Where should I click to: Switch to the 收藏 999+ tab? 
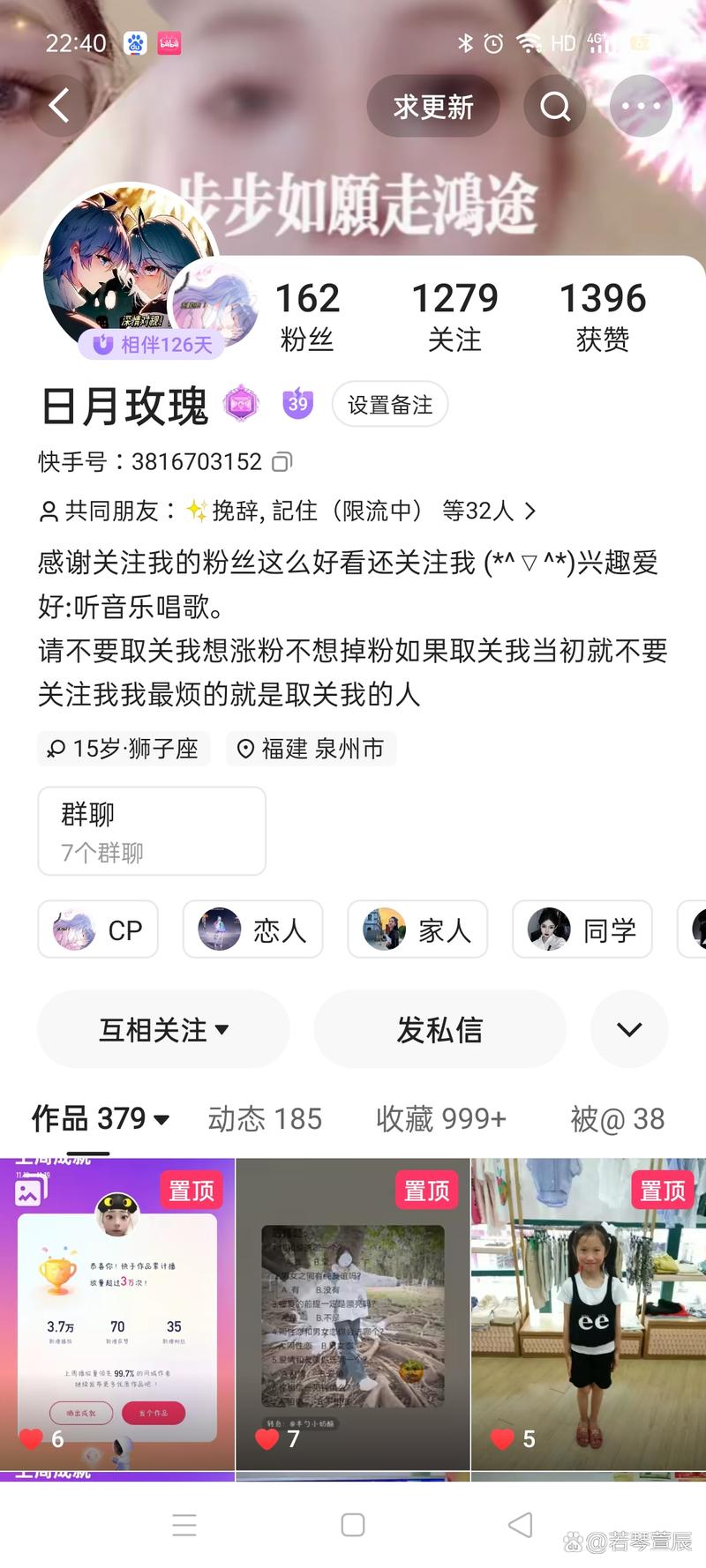[x=440, y=1119]
